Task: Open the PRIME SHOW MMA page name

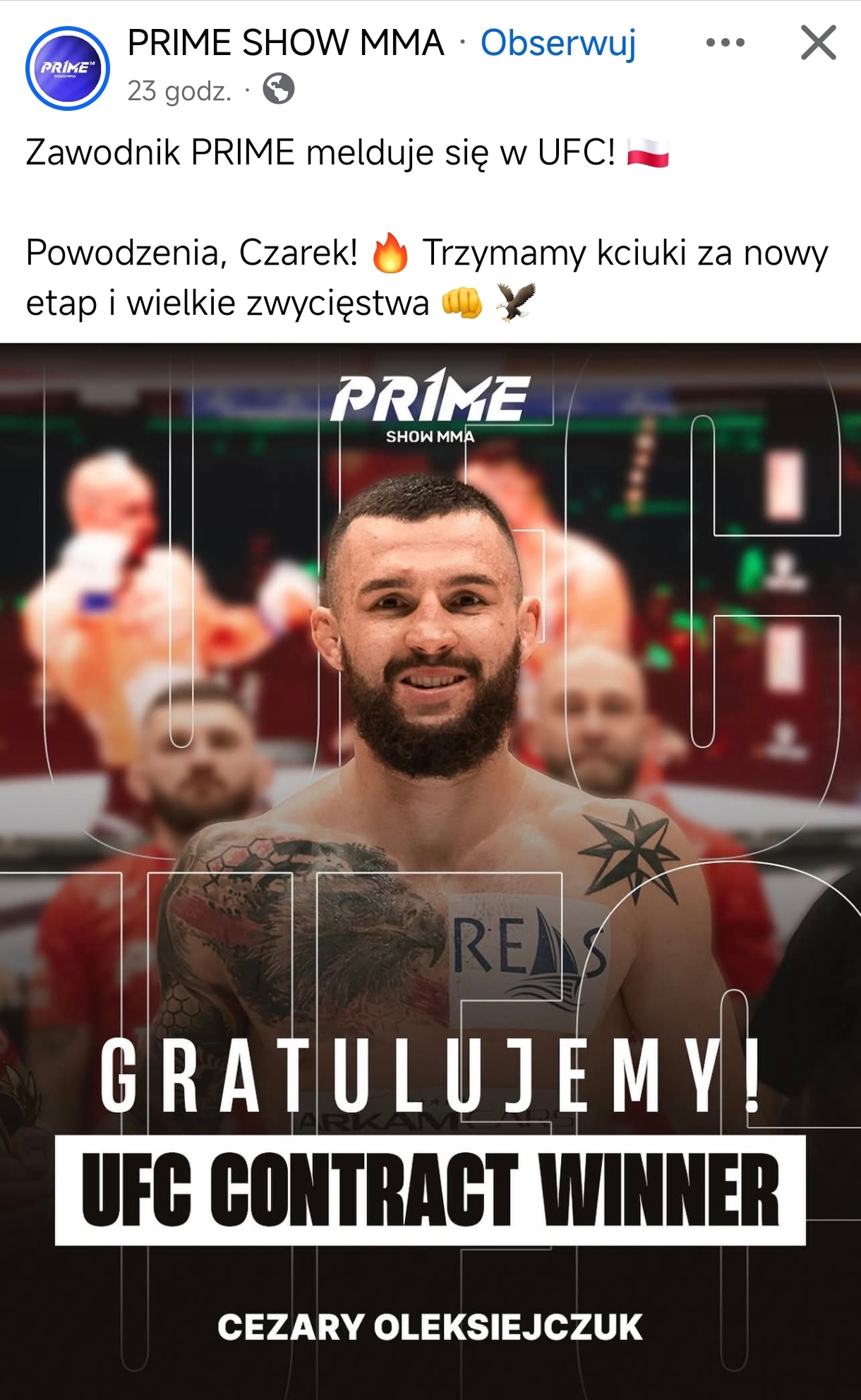Action: click(286, 43)
